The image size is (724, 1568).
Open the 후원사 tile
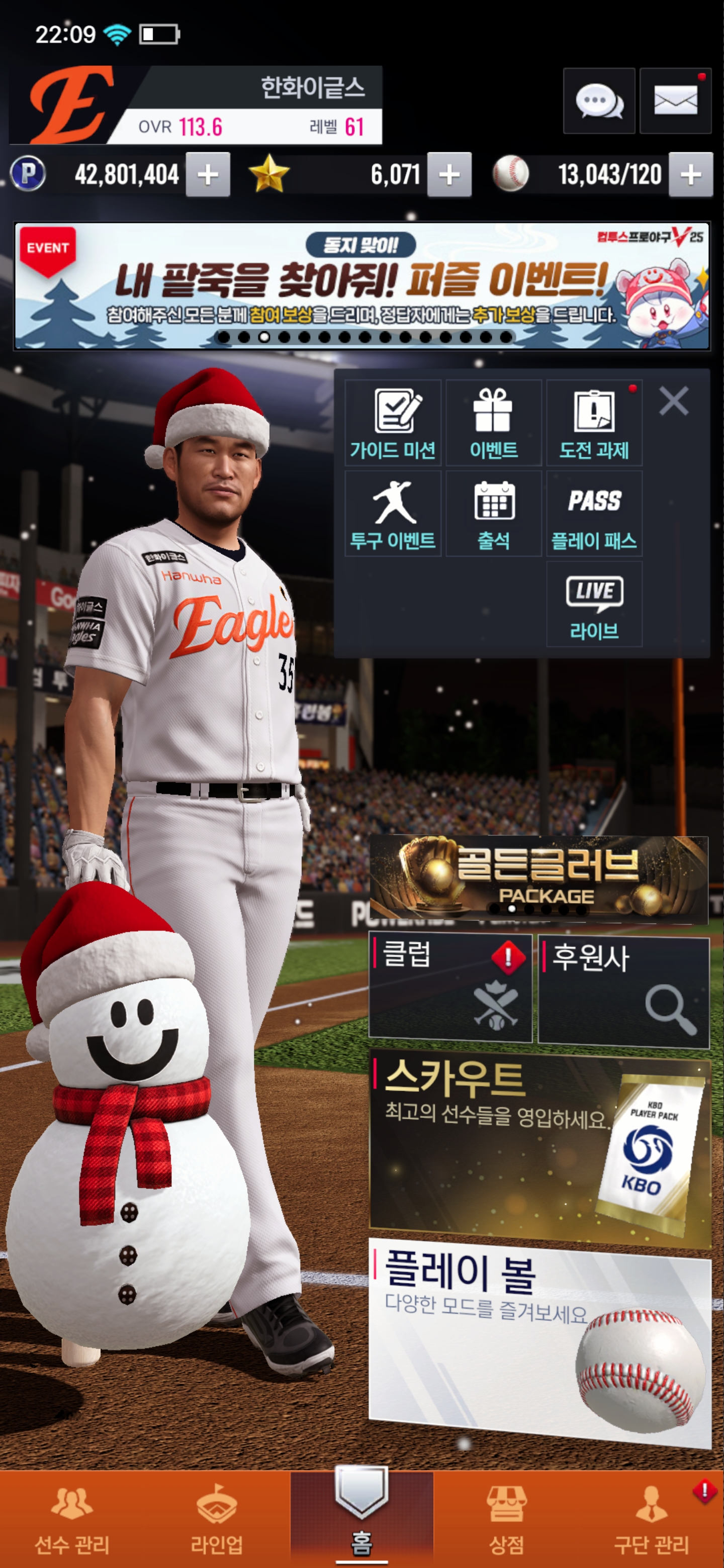coord(623,991)
